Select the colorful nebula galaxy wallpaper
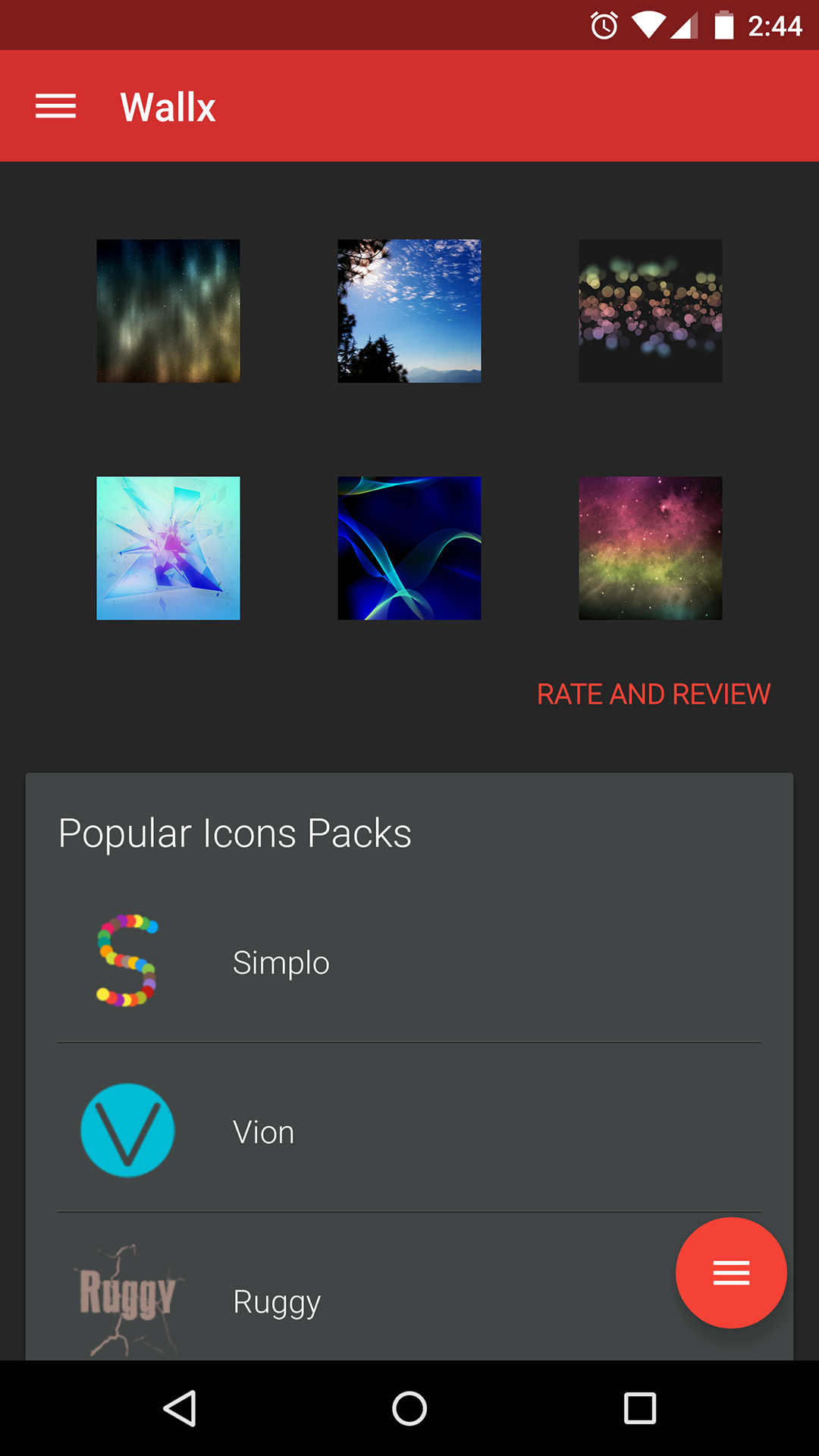The image size is (819, 1456). pos(650,548)
